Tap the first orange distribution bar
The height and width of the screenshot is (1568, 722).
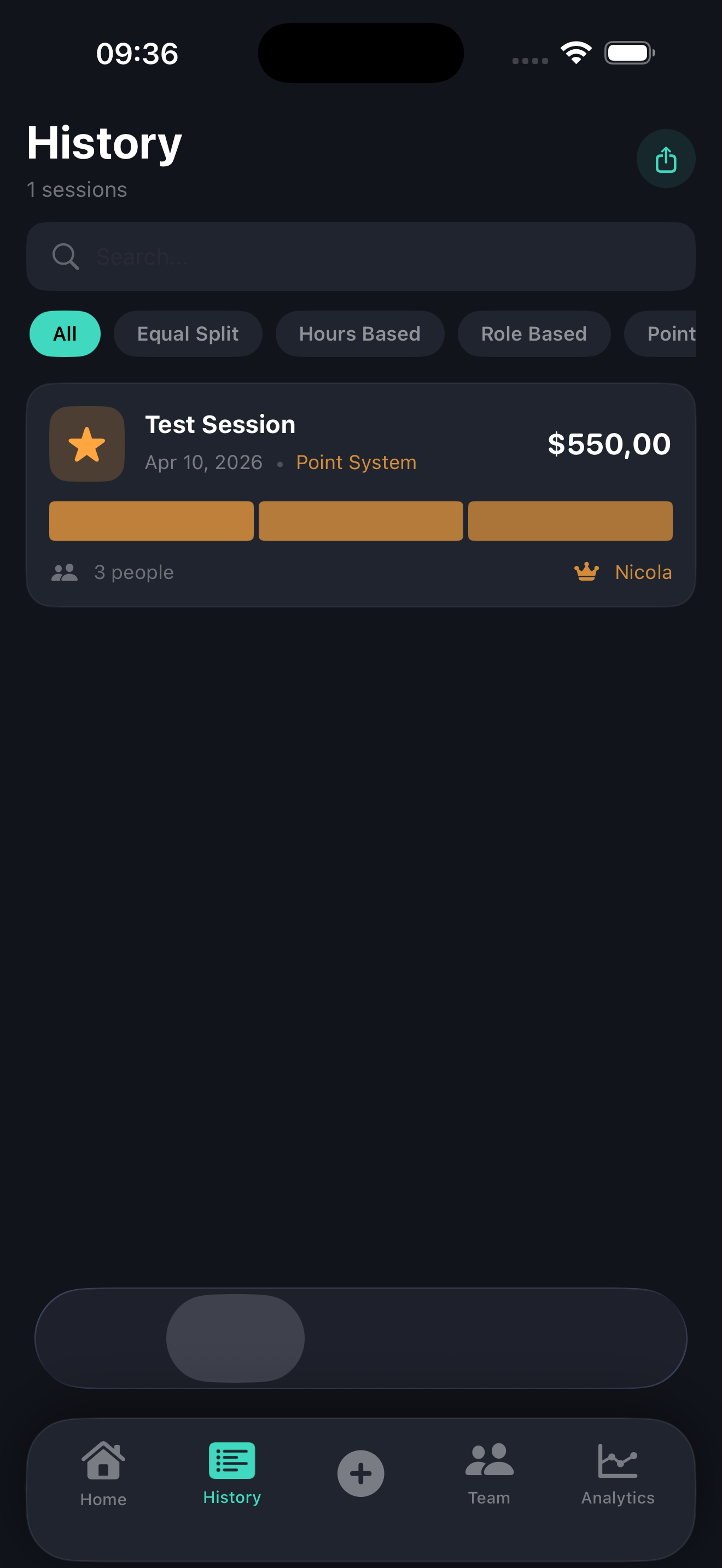point(151,520)
